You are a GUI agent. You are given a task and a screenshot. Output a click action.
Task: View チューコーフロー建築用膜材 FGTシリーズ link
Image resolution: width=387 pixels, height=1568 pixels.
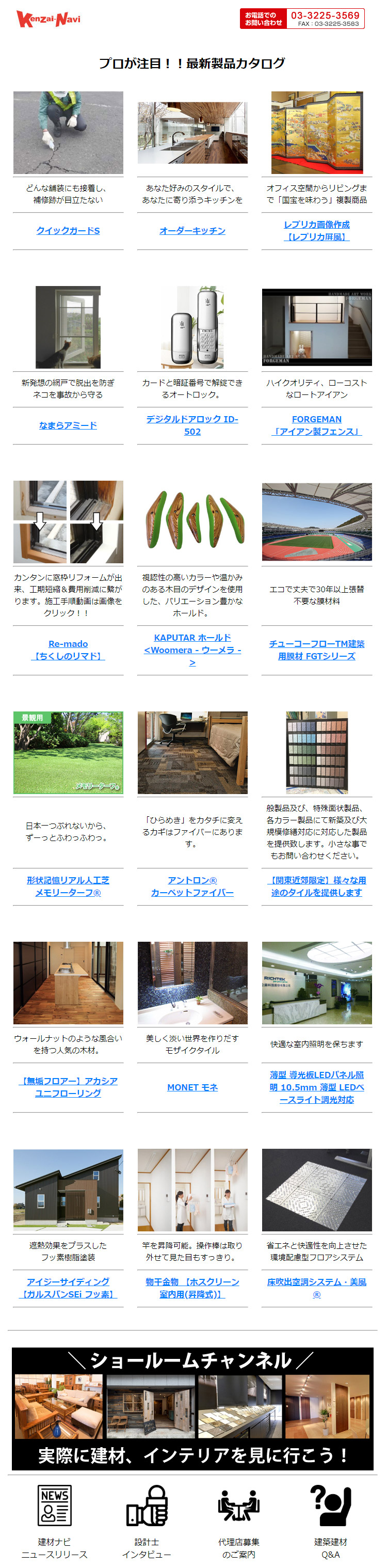pyautogui.click(x=316, y=650)
